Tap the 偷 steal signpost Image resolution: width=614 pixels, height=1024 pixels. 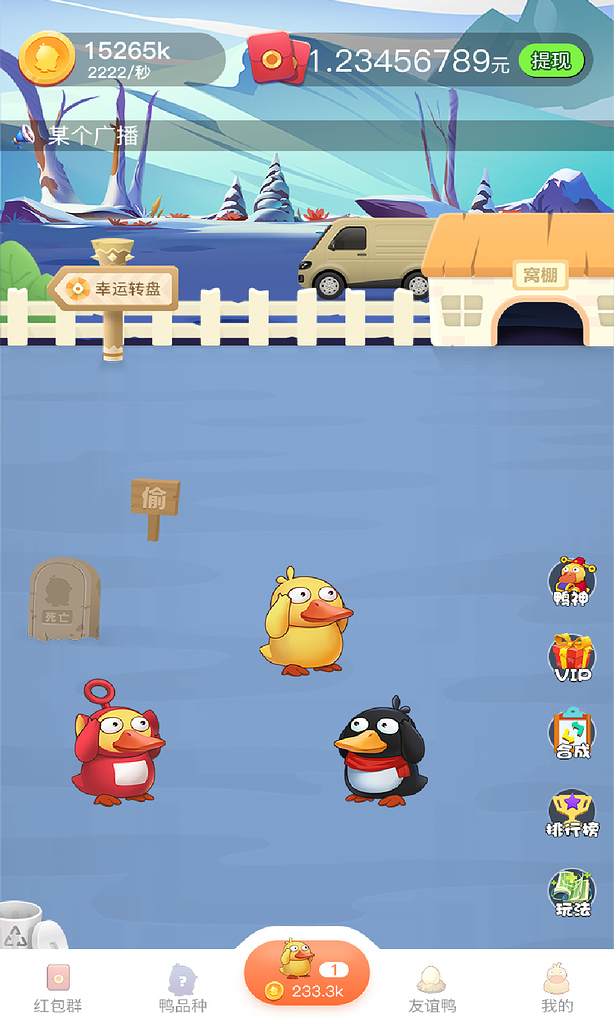pos(154,500)
